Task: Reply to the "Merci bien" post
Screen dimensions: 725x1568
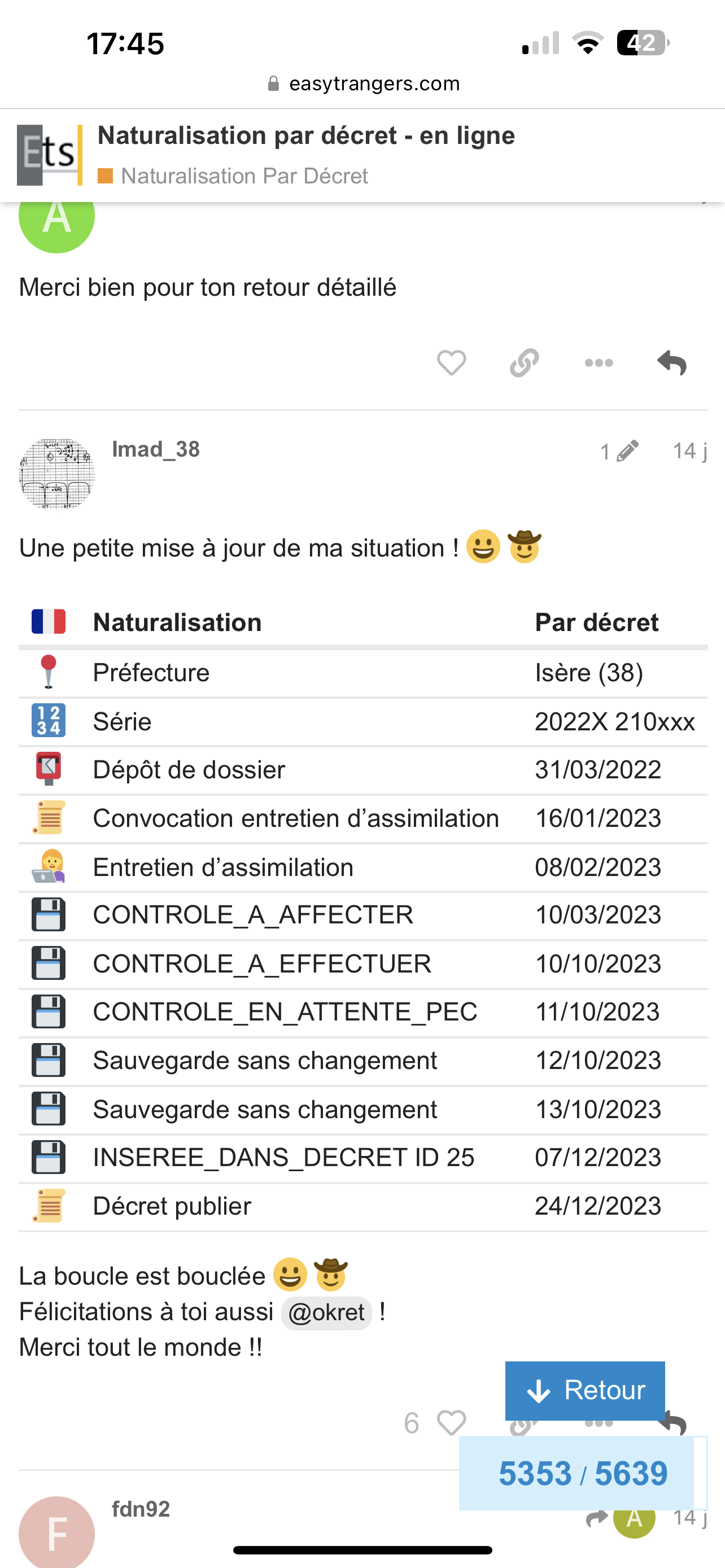Action: 671,363
